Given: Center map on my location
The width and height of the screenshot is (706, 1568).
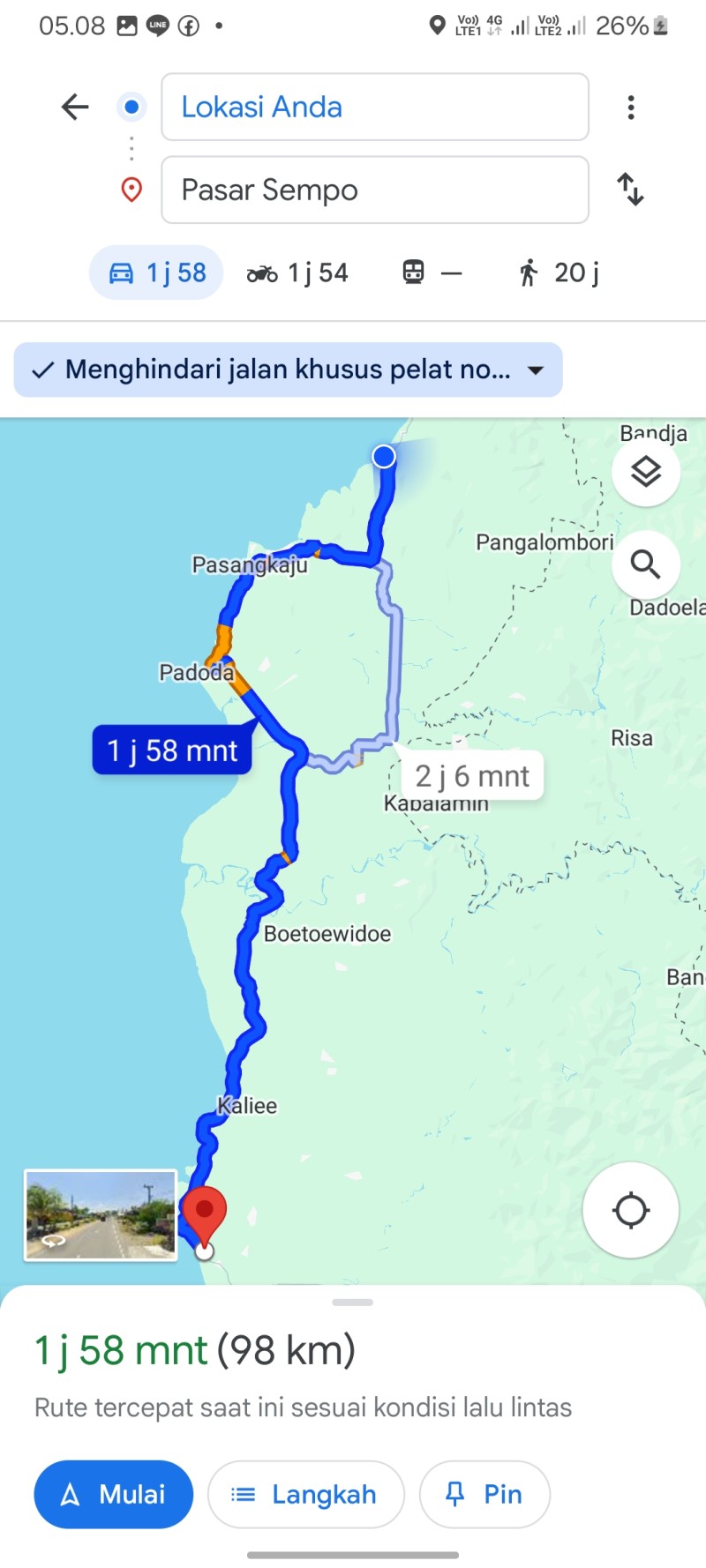Looking at the screenshot, I should coord(631,1210).
